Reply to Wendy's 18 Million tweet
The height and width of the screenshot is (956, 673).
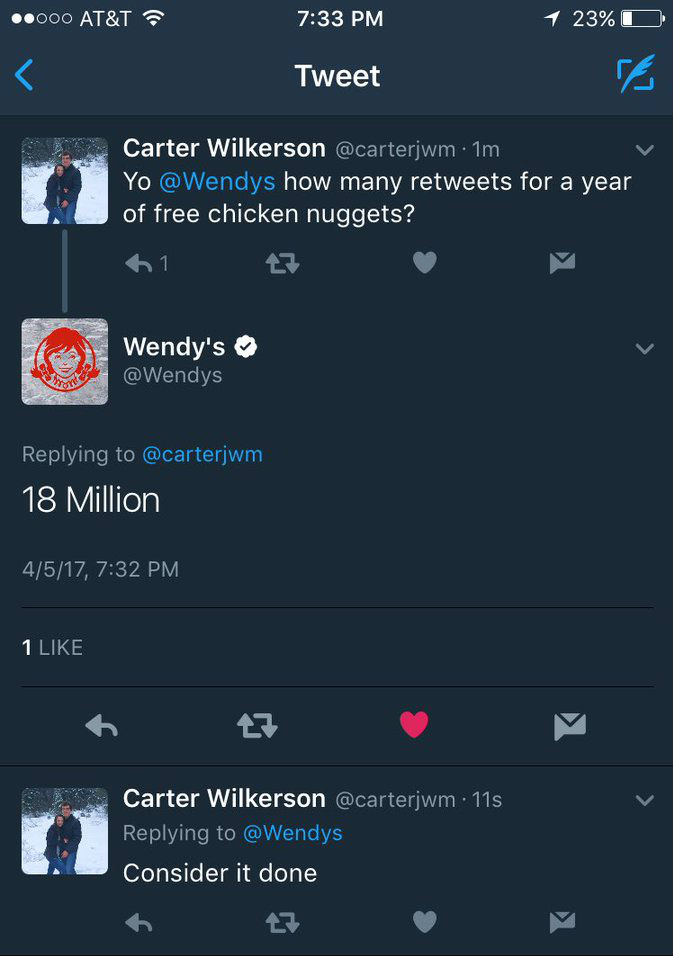(101, 726)
